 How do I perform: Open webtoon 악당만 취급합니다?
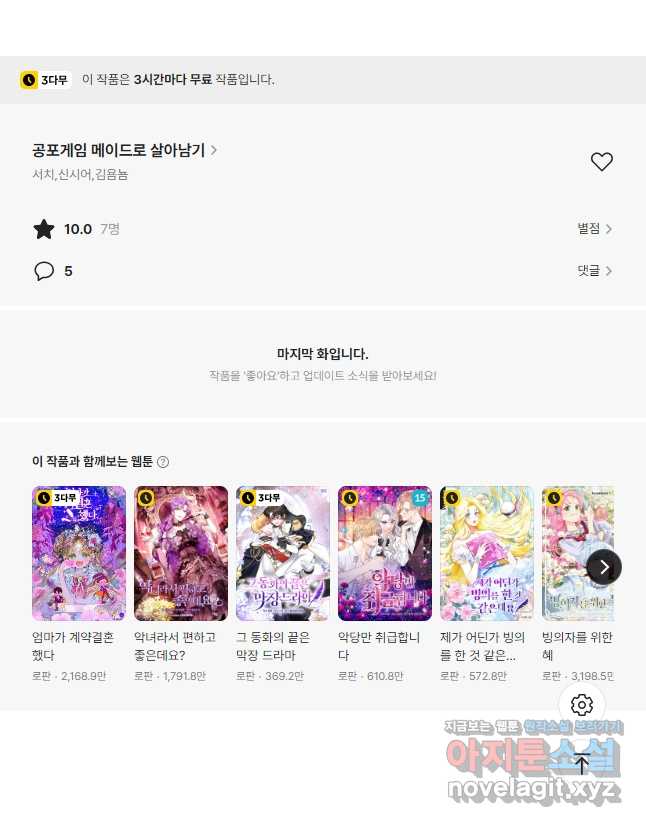(385, 553)
